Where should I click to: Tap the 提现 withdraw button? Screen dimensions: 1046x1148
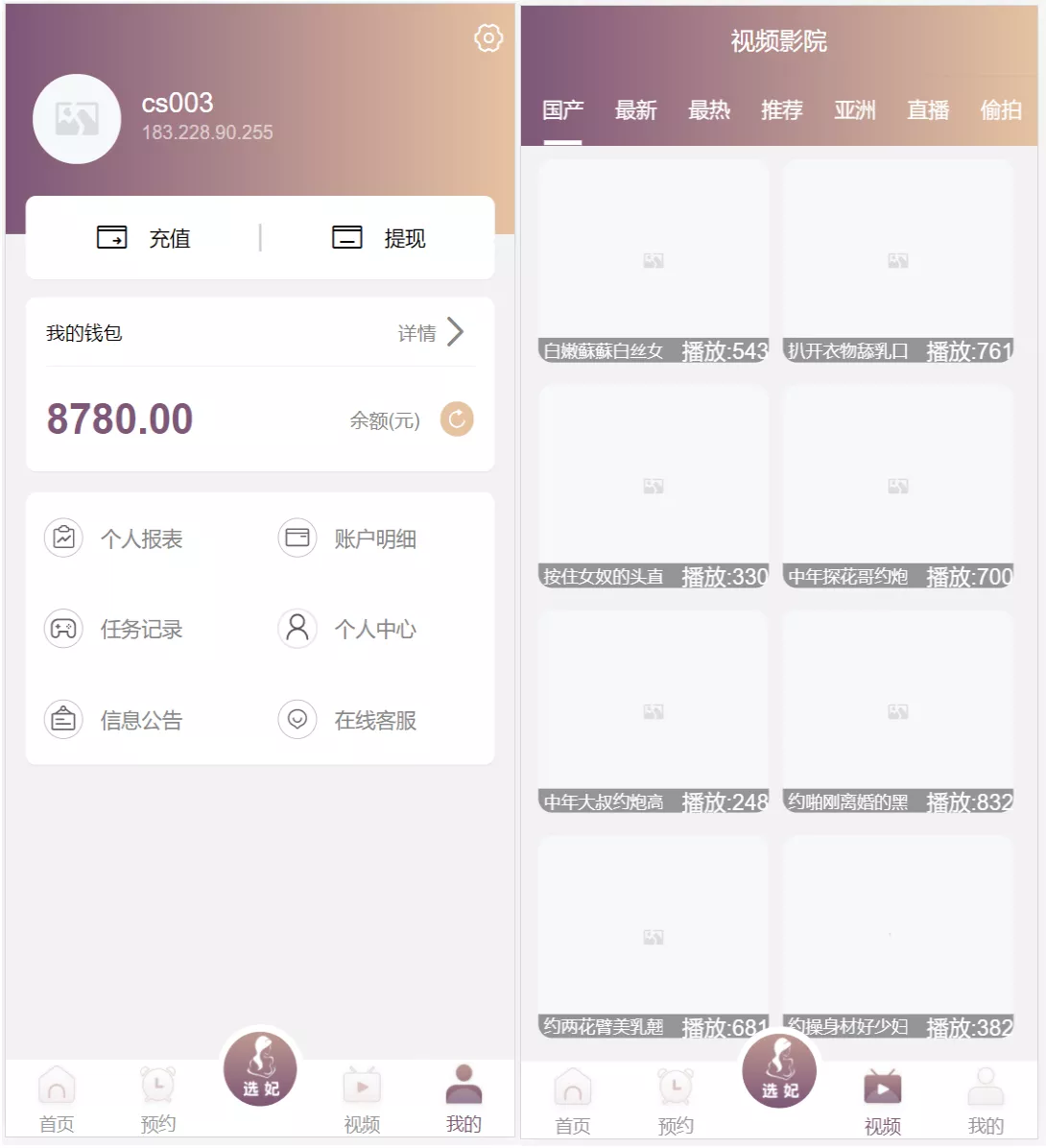tap(378, 238)
